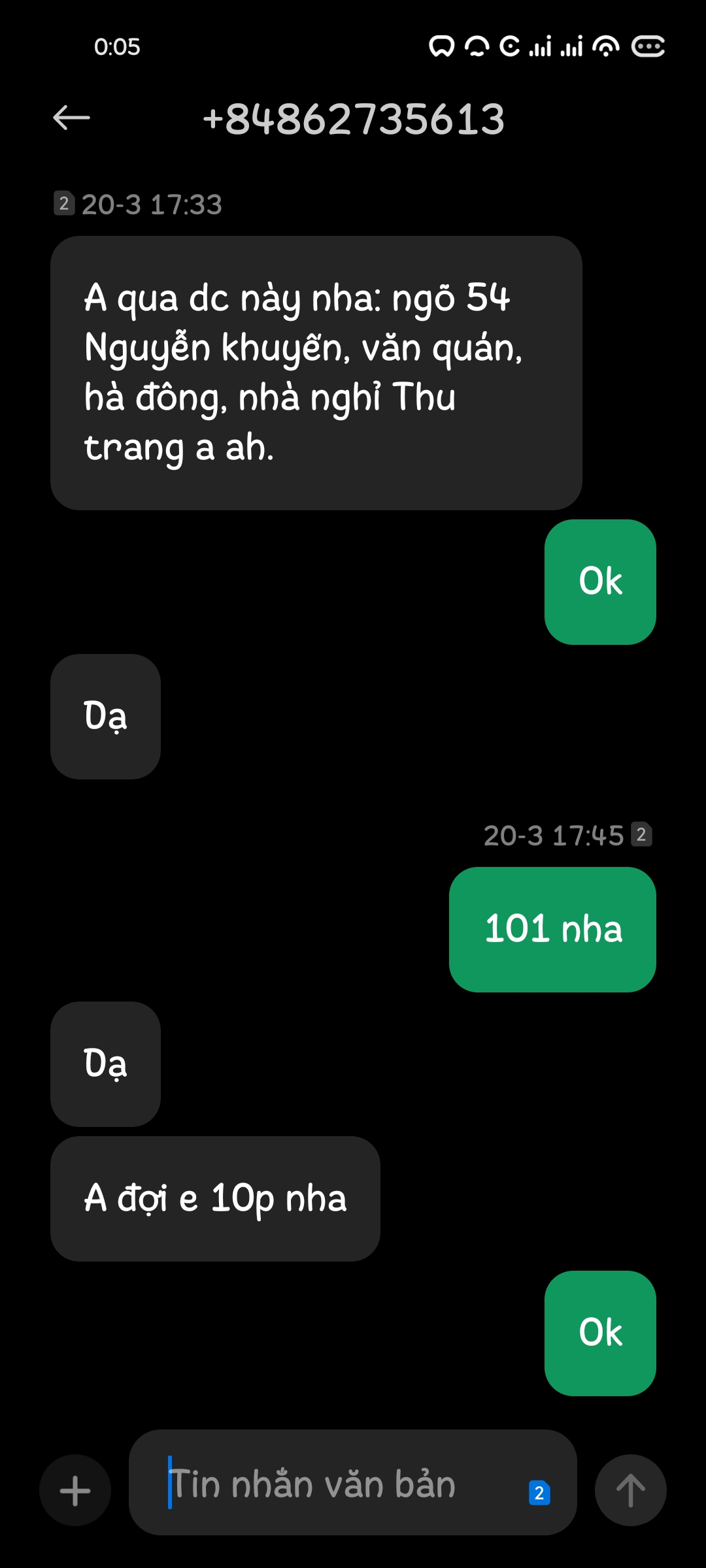706x1568 pixels.
Task: Open the plus attachment button
Action: tap(75, 1491)
